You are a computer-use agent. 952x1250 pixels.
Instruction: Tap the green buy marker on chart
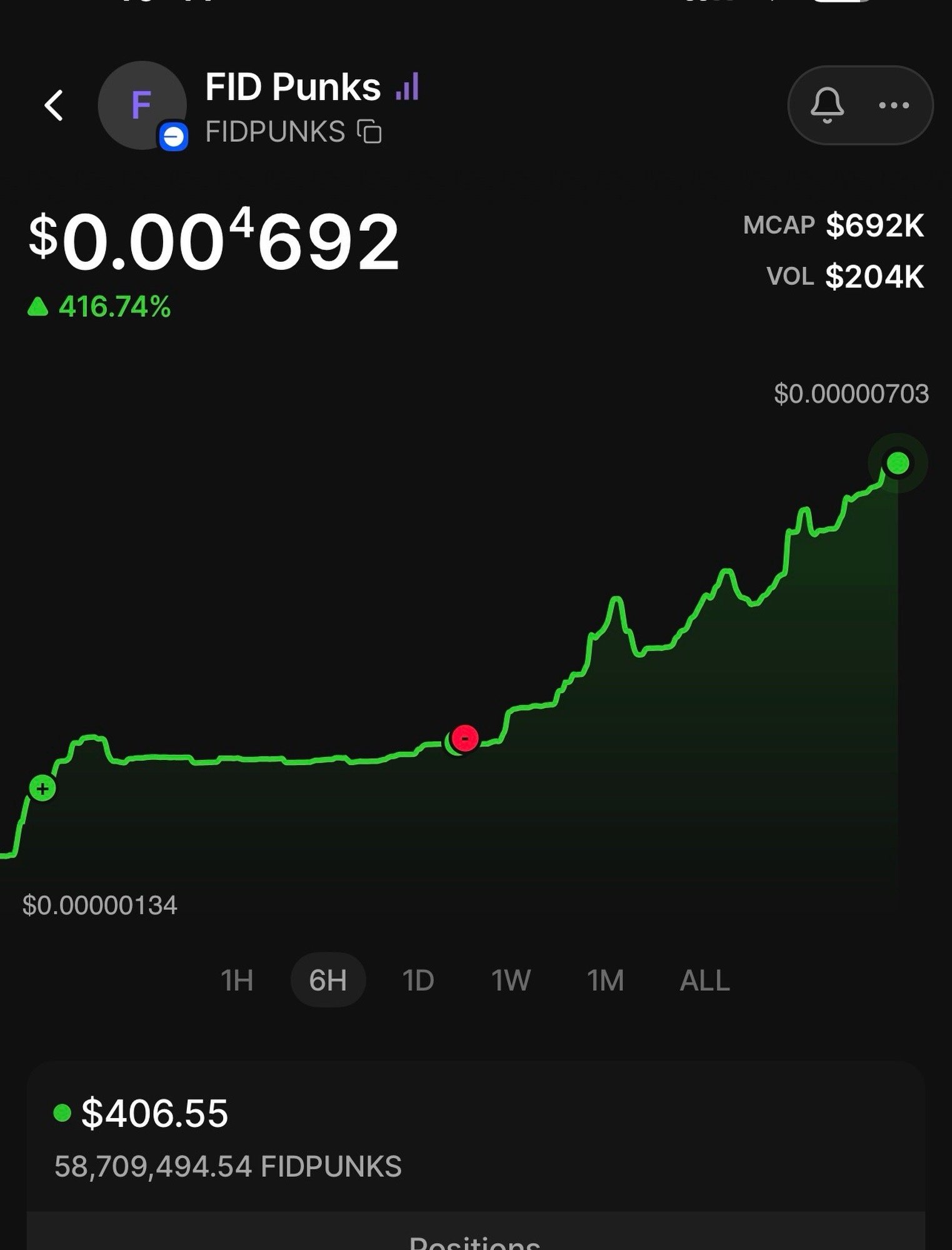(x=43, y=789)
